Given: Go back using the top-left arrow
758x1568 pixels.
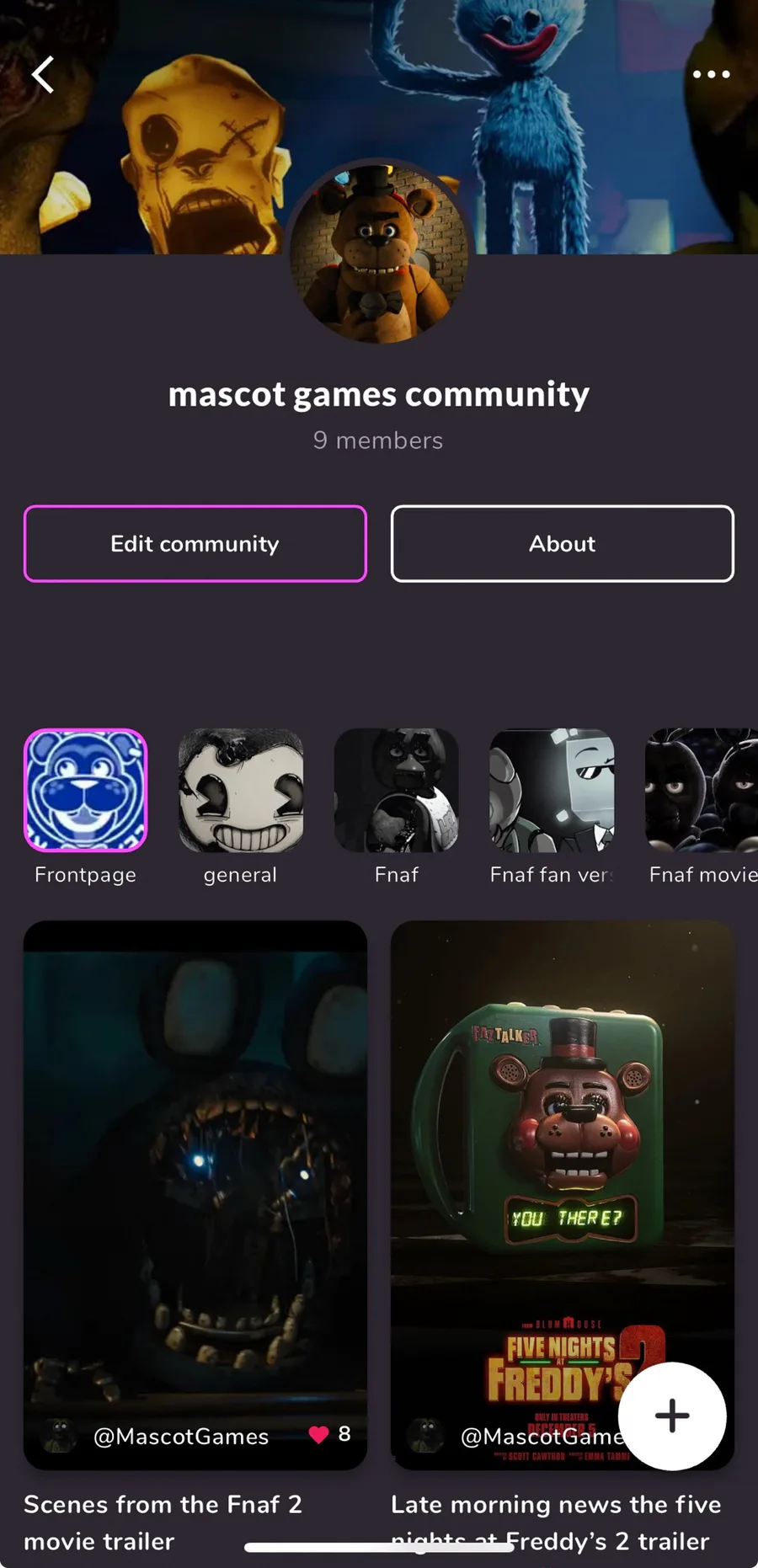Looking at the screenshot, I should pos(43,75).
